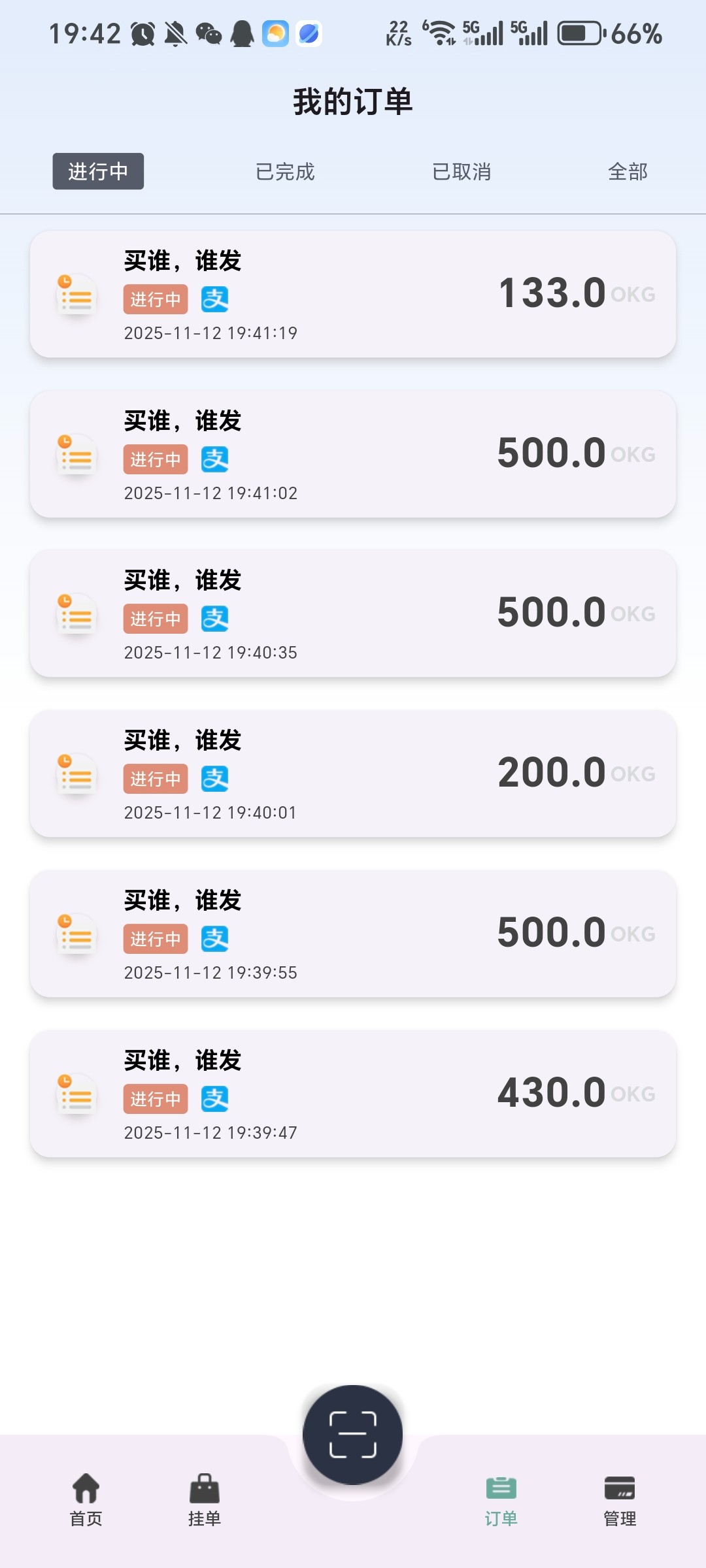Tap the battery indicator in status bar
The width and height of the screenshot is (706, 1568).
[x=578, y=33]
